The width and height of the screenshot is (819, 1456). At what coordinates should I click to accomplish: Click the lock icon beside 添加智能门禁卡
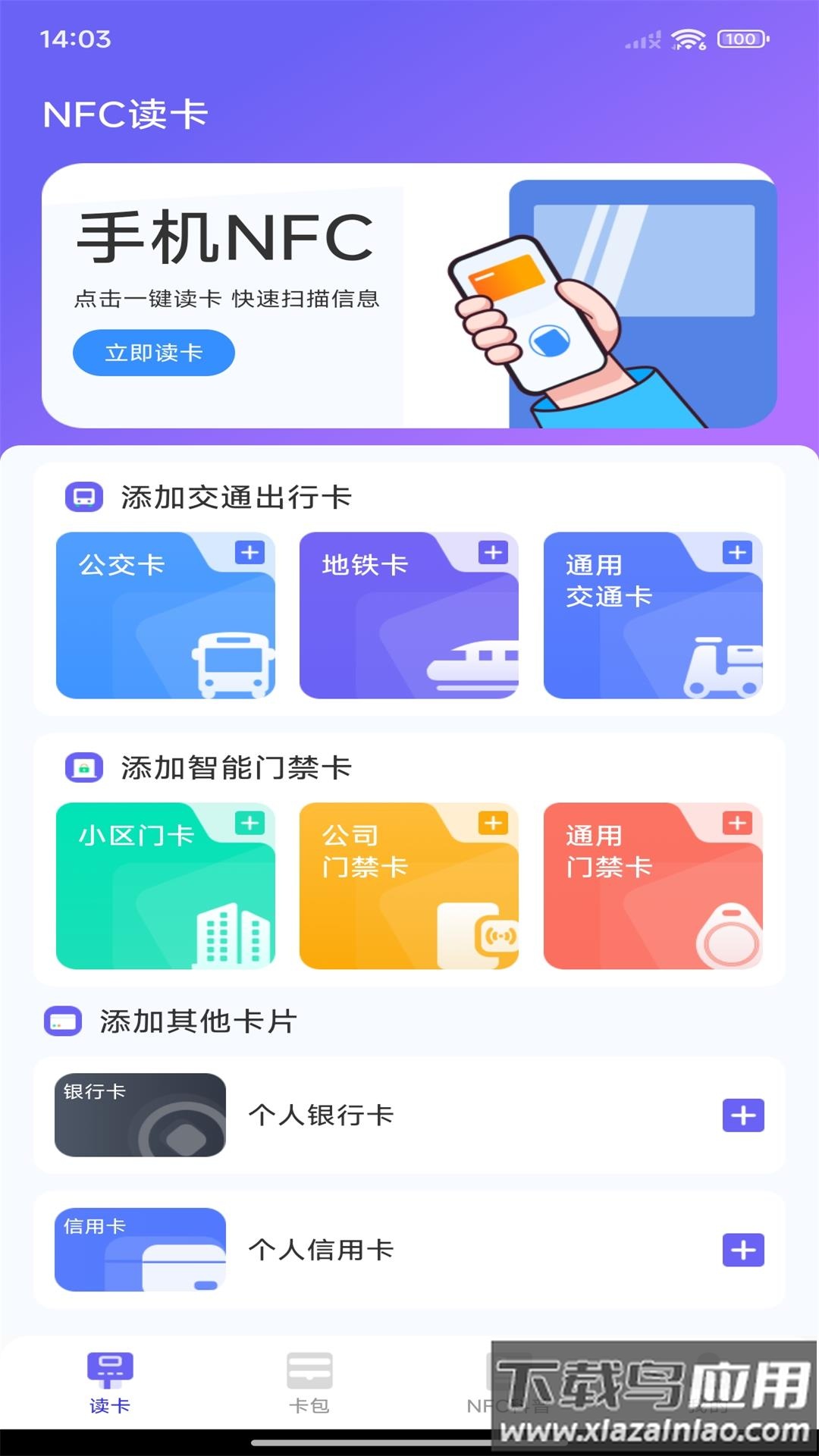click(x=84, y=767)
